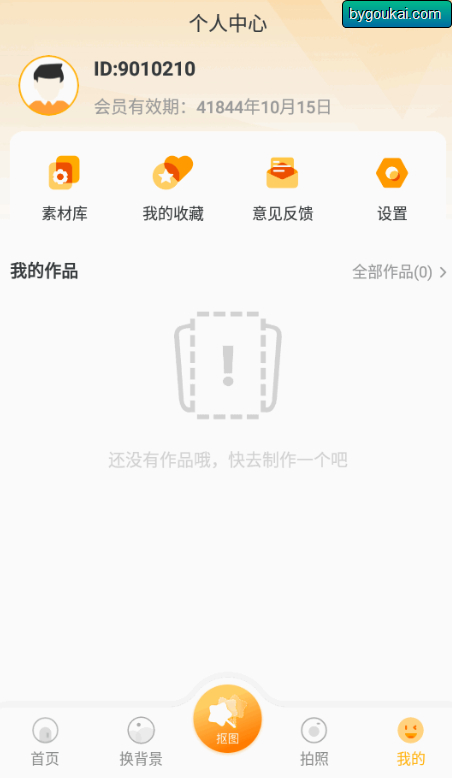
Task: Open 设置 settings
Action: (392, 189)
